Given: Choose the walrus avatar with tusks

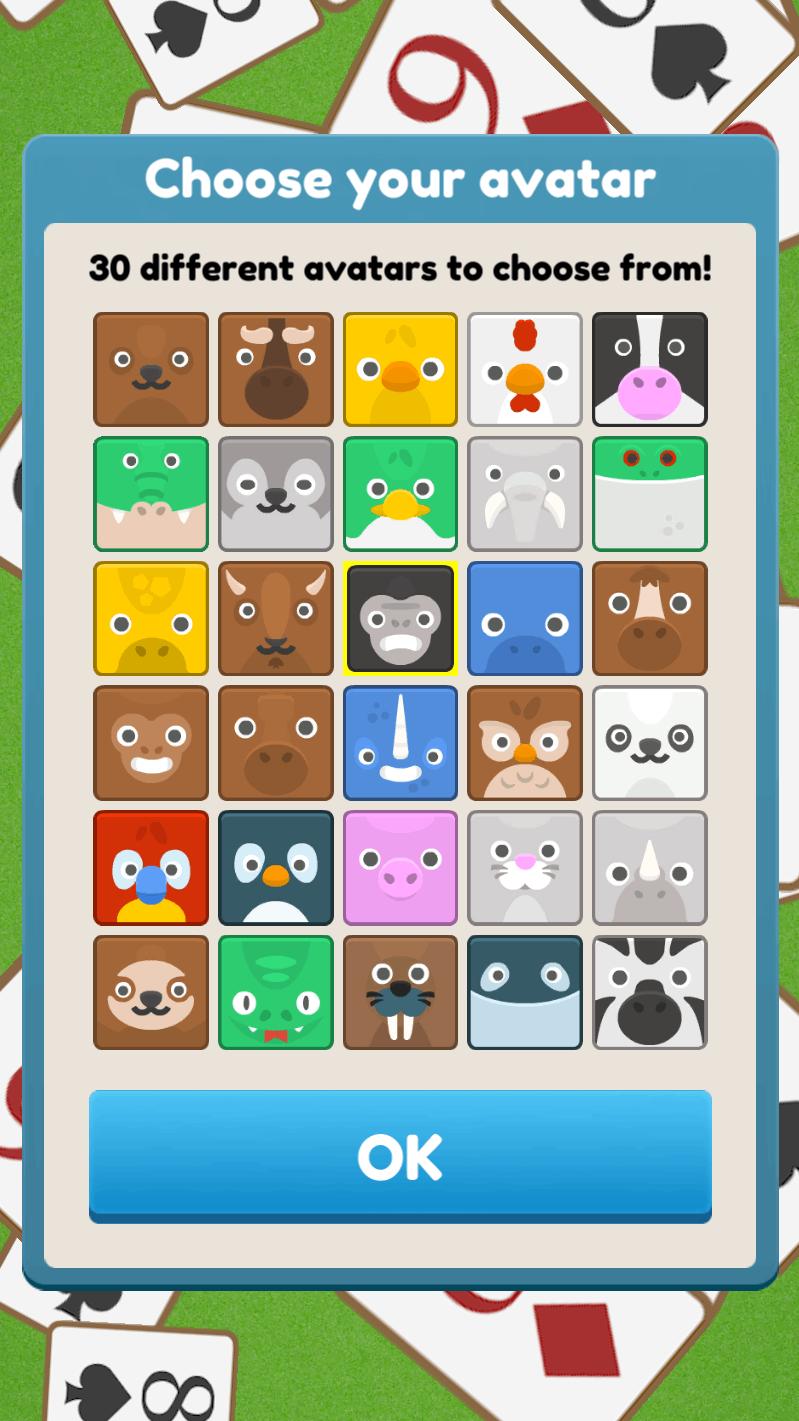Looking at the screenshot, I should 400,992.
